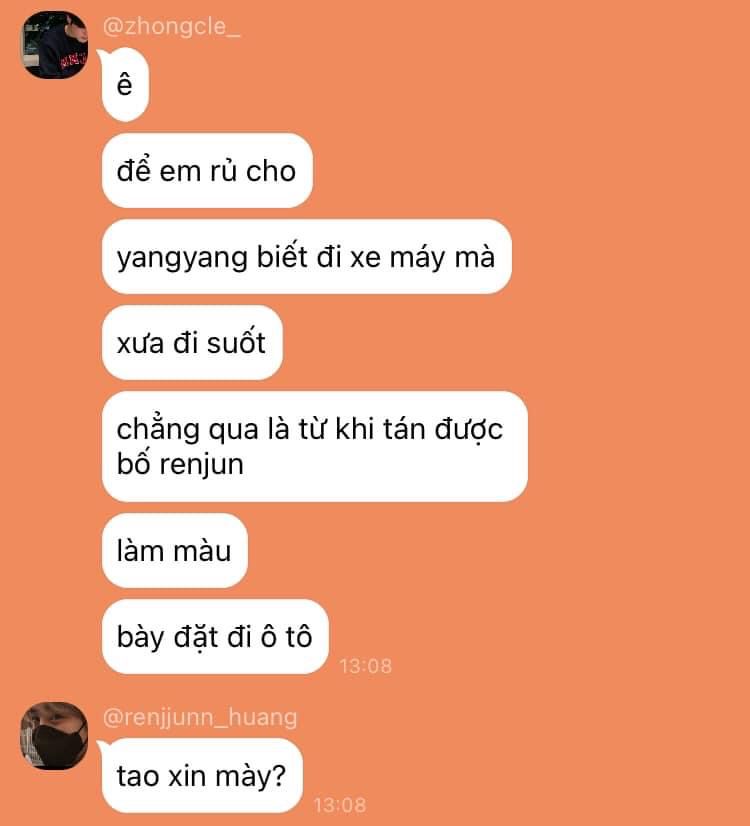Open zhongcle_'s profile picture
750x826 pixels.
54,45
